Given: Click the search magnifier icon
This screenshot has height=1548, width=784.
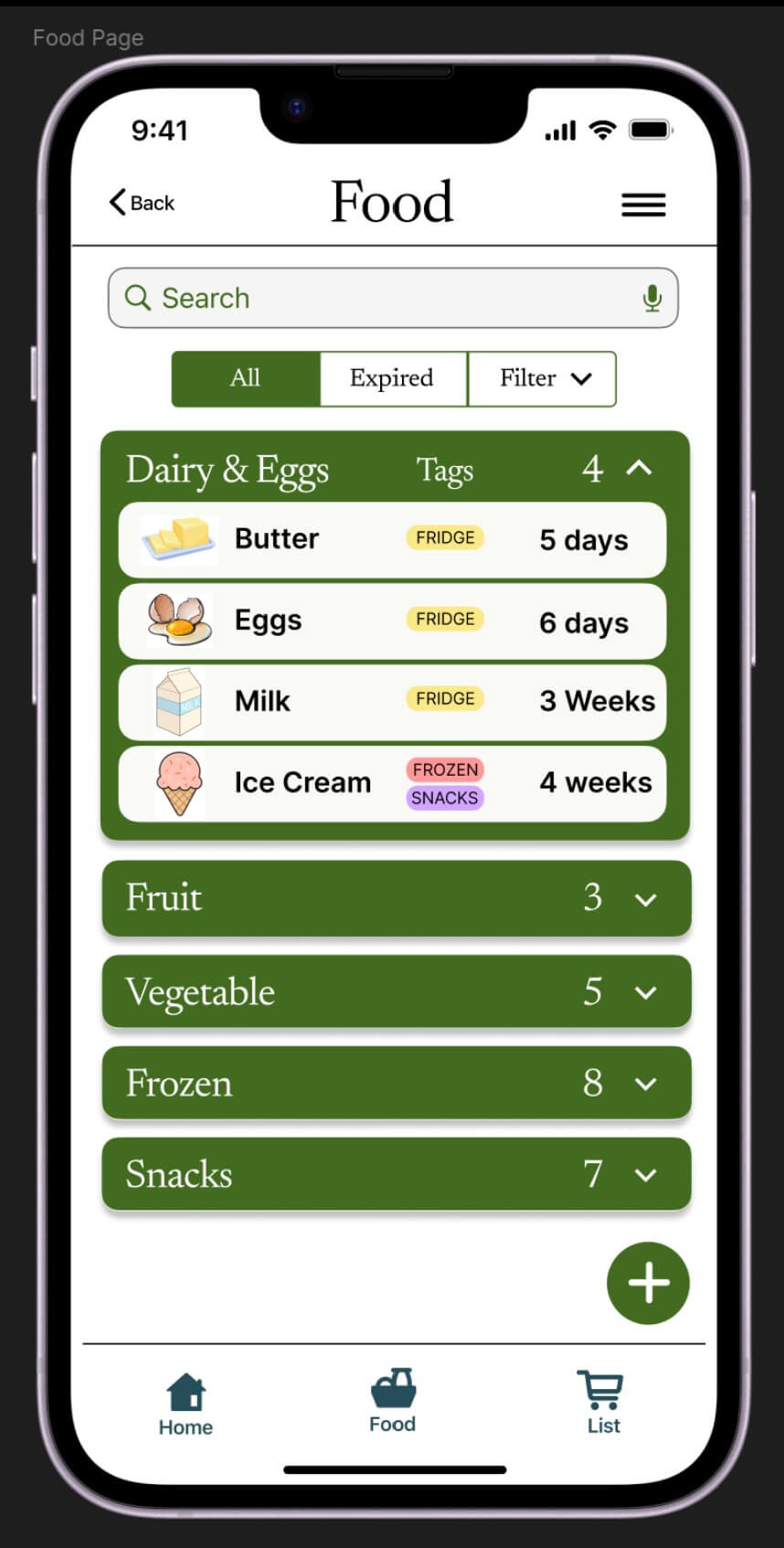Looking at the screenshot, I should (x=138, y=298).
